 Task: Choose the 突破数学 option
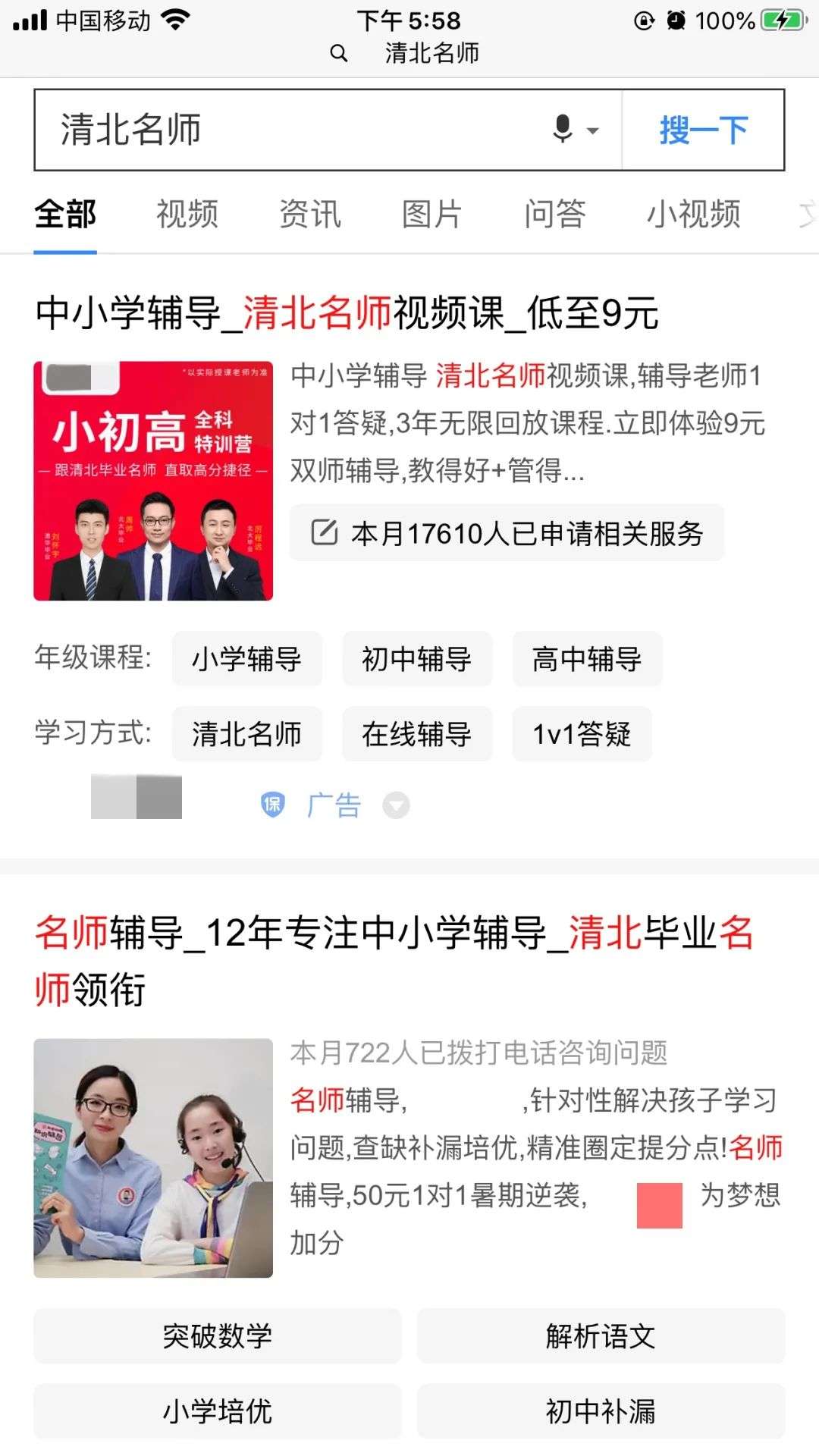tap(217, 1336)
